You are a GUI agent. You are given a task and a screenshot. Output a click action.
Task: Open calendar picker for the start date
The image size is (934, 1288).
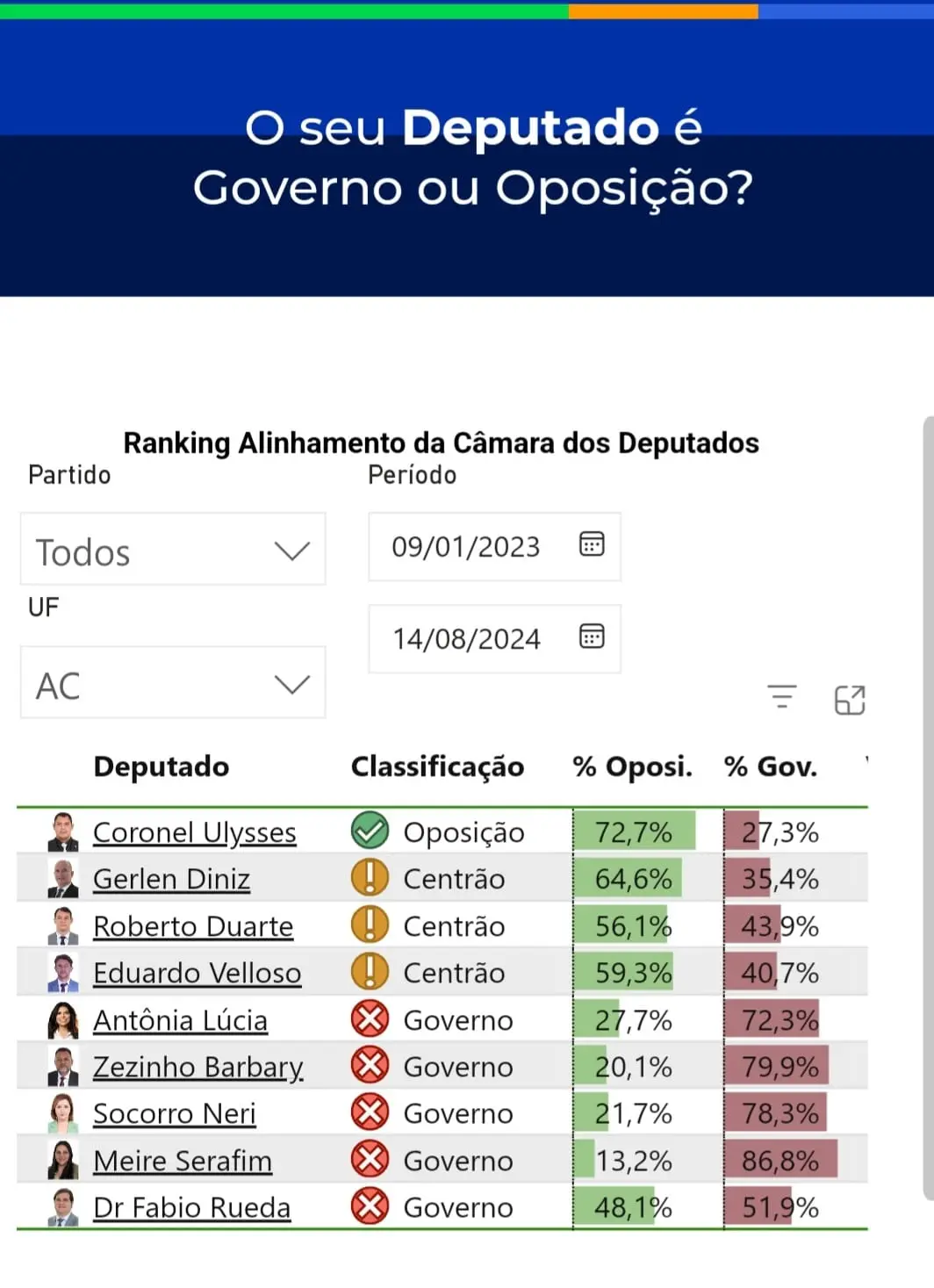(x=592, y=544)
